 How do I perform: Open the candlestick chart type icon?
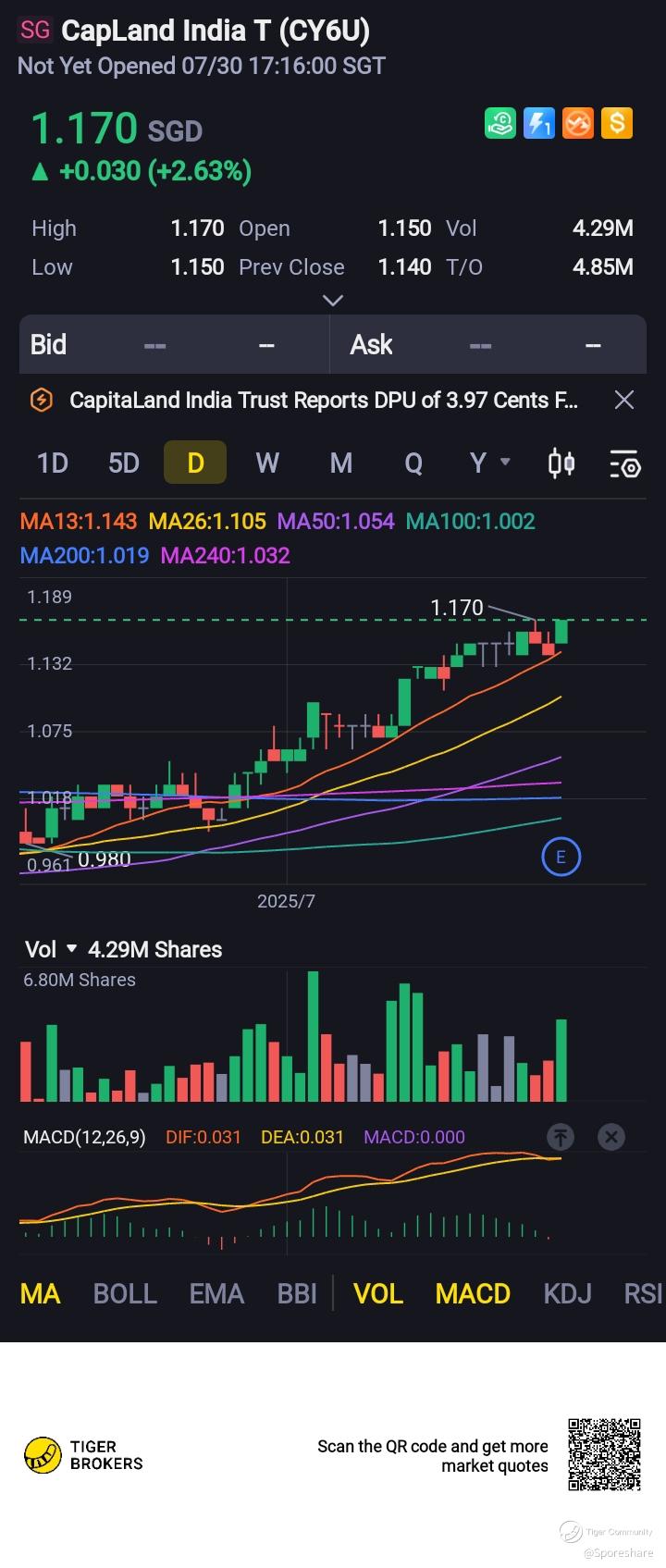tap(561, 463)
